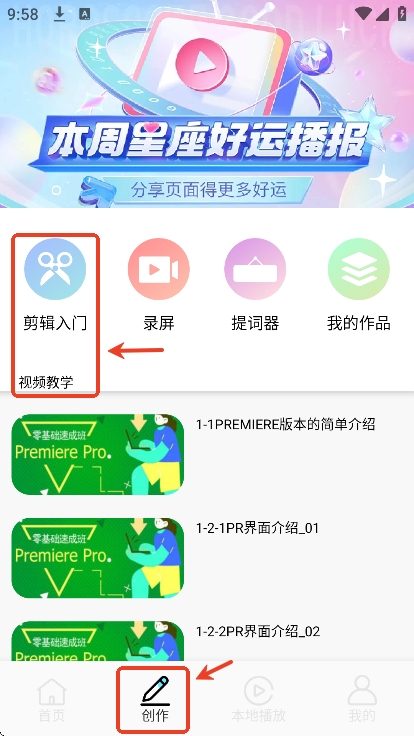Viewport: 414px width, 736px height.
Task: Open the 我的 profile tab
Action: coord(362,700)
